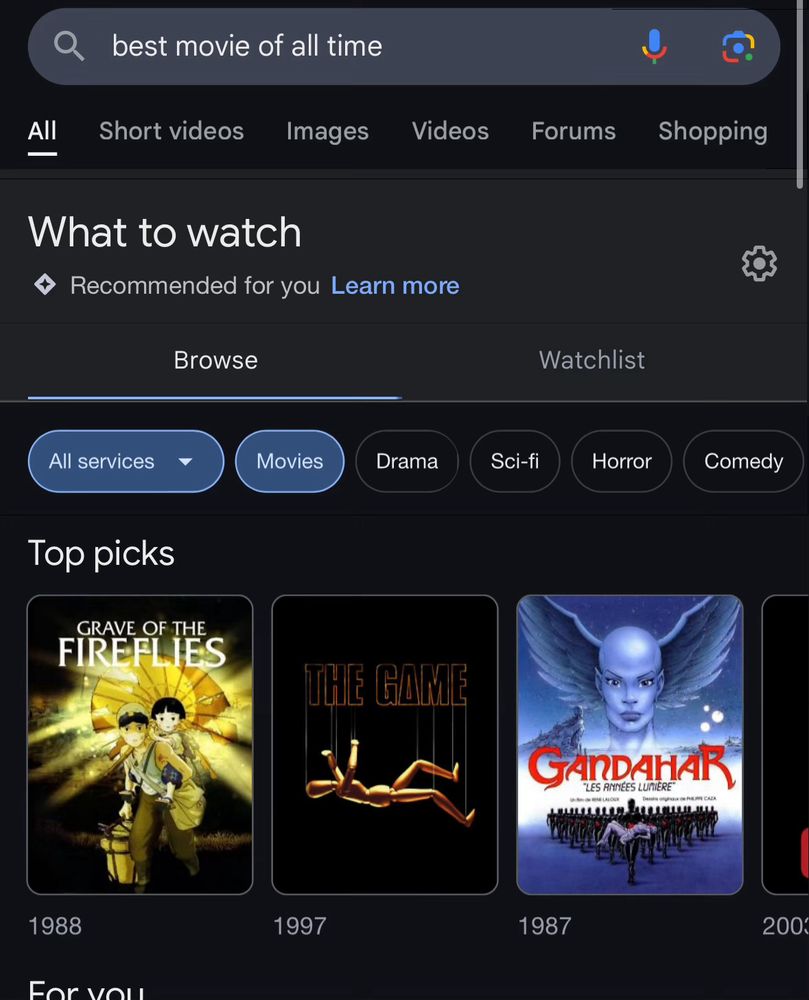This screenshot has width=809, height=1000.
Task: Switch to the Images search tab
Action: (327, 131)
